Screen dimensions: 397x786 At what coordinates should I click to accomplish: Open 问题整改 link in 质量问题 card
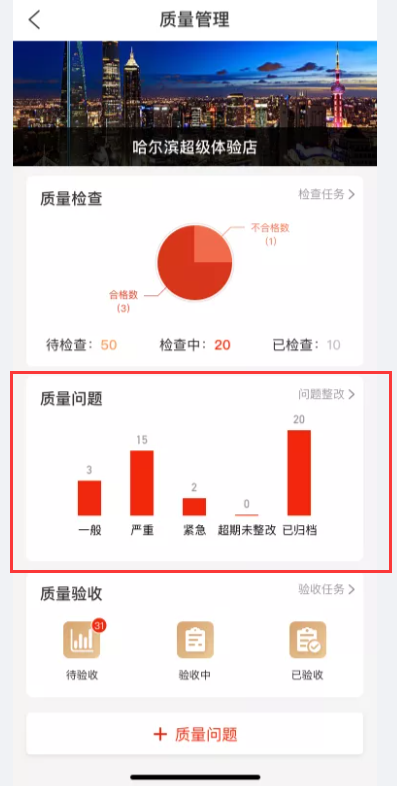pyautogui.click(x=326, y=395)
